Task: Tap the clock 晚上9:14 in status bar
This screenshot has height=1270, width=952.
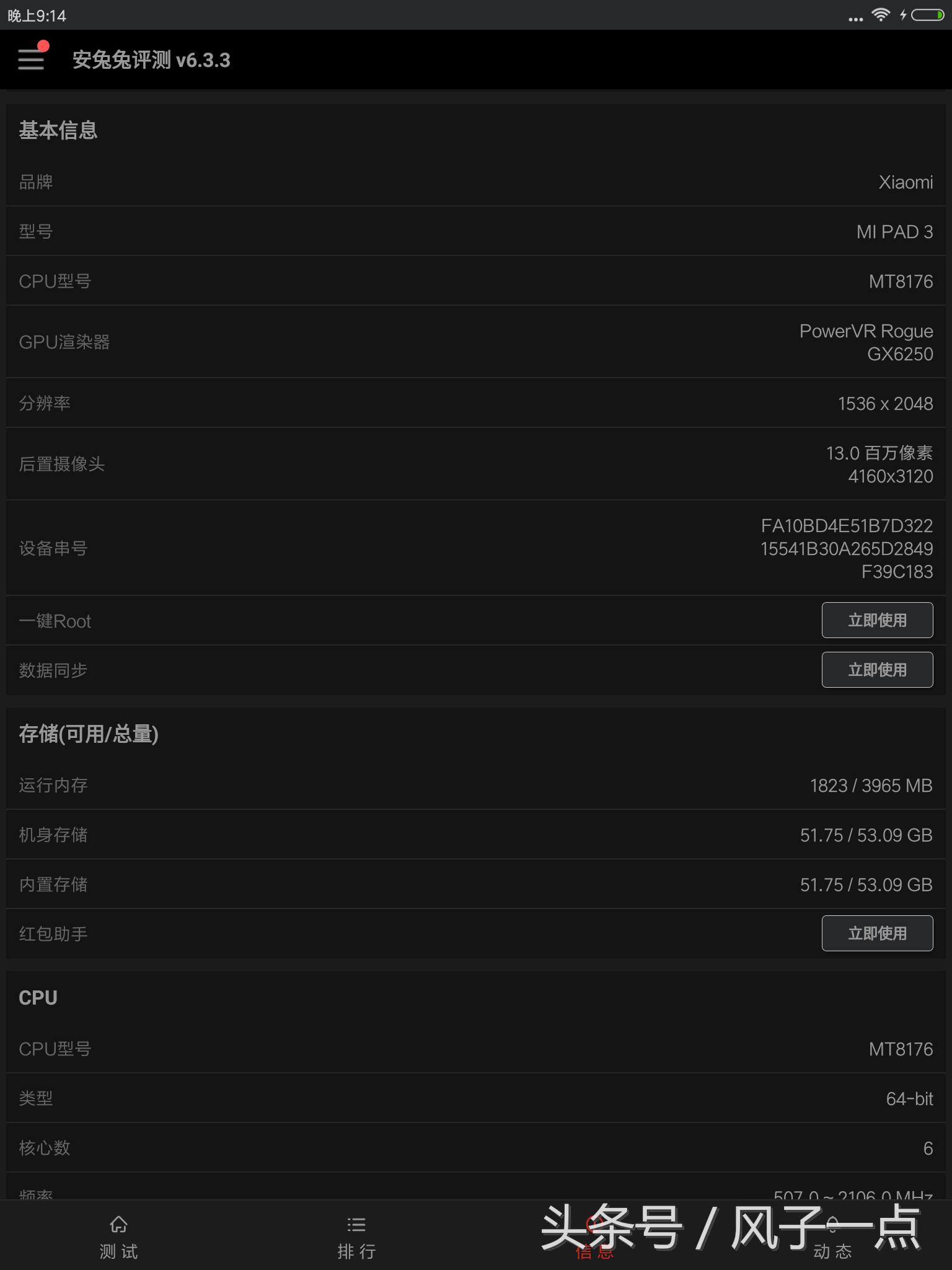Action: pyautogui.click(x=37, y=16)
